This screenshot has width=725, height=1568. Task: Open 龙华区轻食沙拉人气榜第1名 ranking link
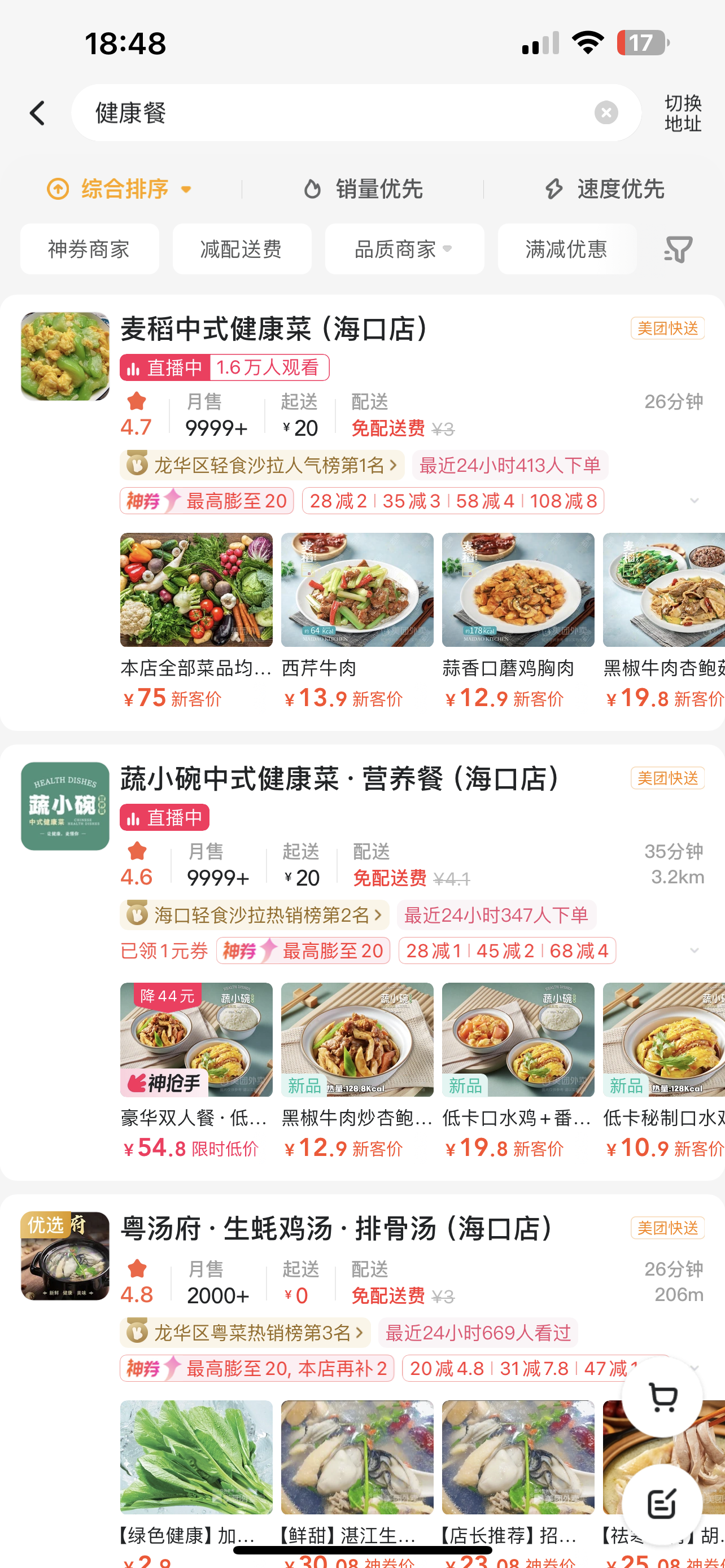point(263,466)
